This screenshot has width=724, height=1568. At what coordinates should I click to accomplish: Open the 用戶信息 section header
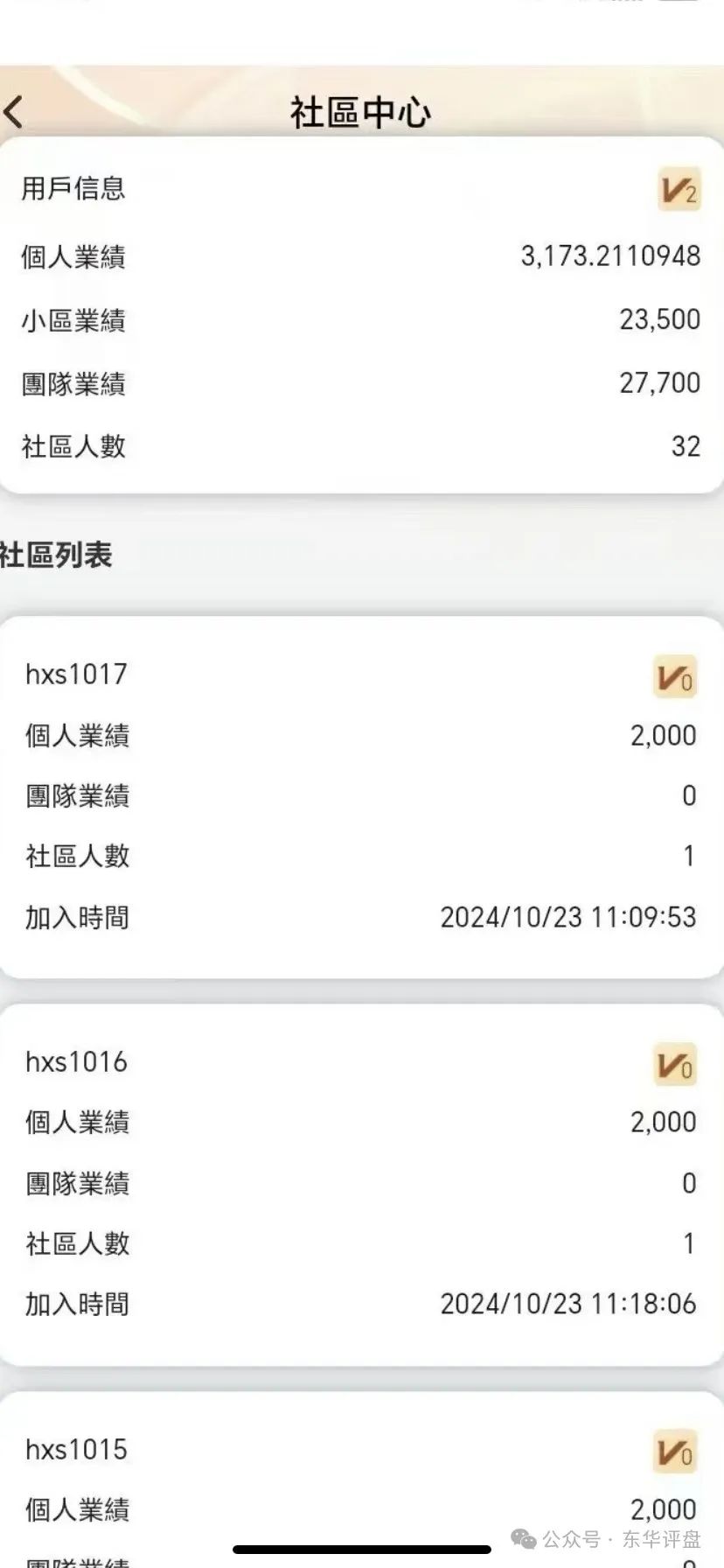point(73,189)
